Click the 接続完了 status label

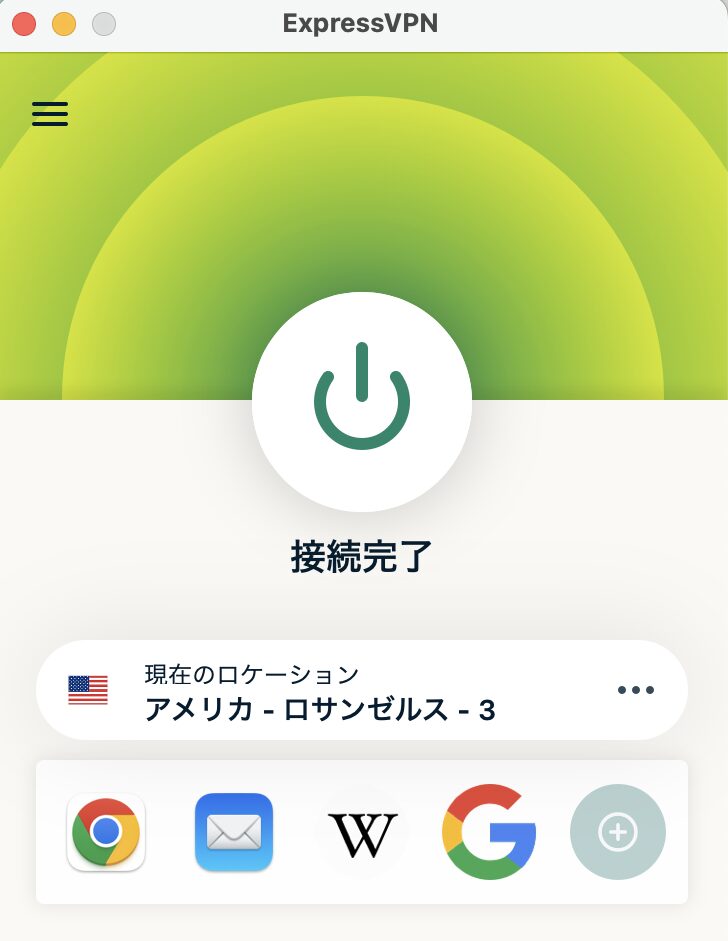[x=363, y=558]
